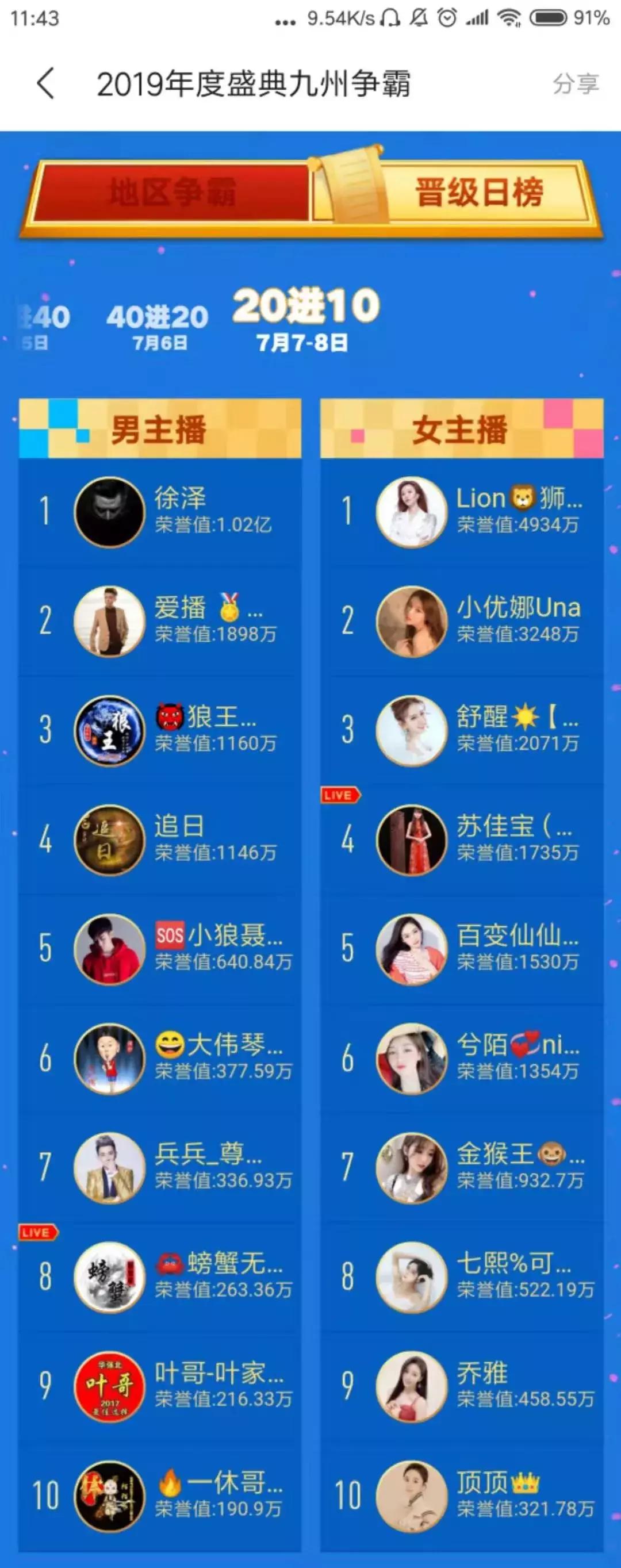Tap the LIVE badge next to 苏佳宝
Viewport: 621px width, 1568px height.
(x=340, y=794)
